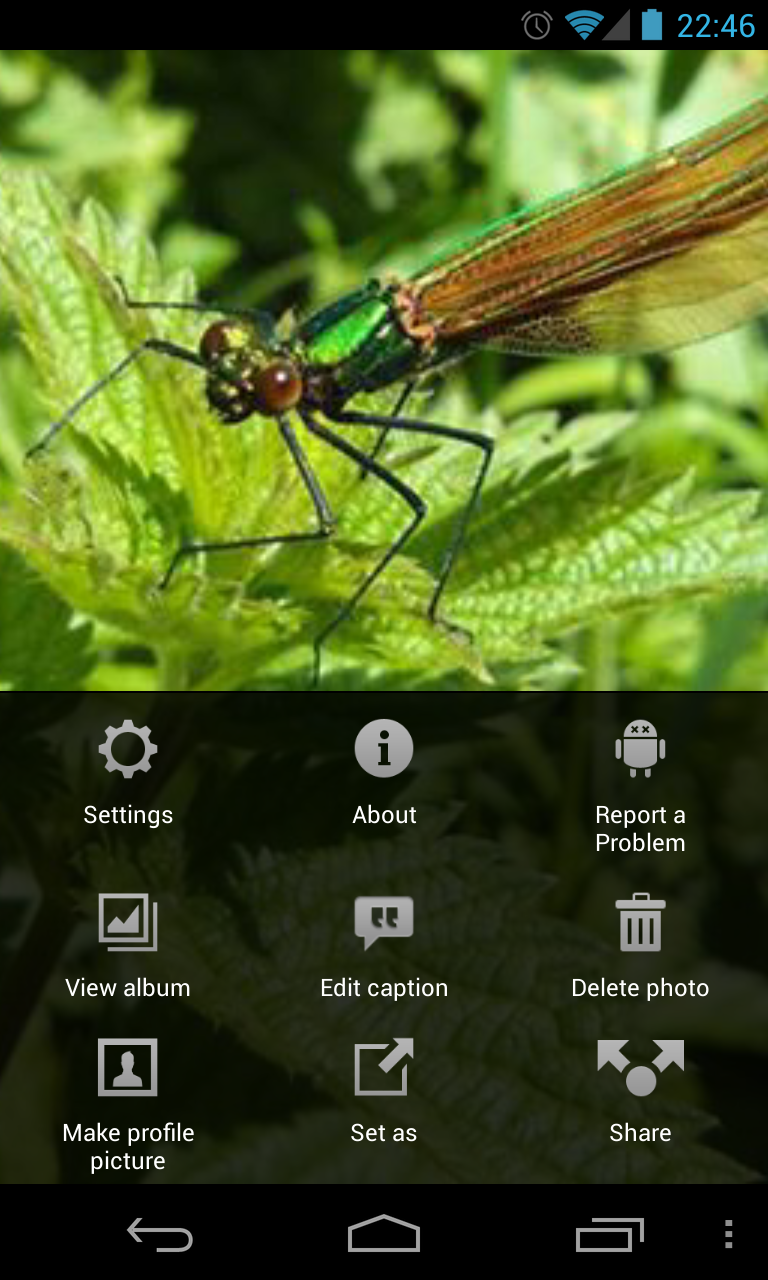Image resolution: width=768 pixels, height=1280 pixels.
Task: Tap the three-dot menu key in navigation bar
Action: pyautogui.click(x=728, y=1235)
